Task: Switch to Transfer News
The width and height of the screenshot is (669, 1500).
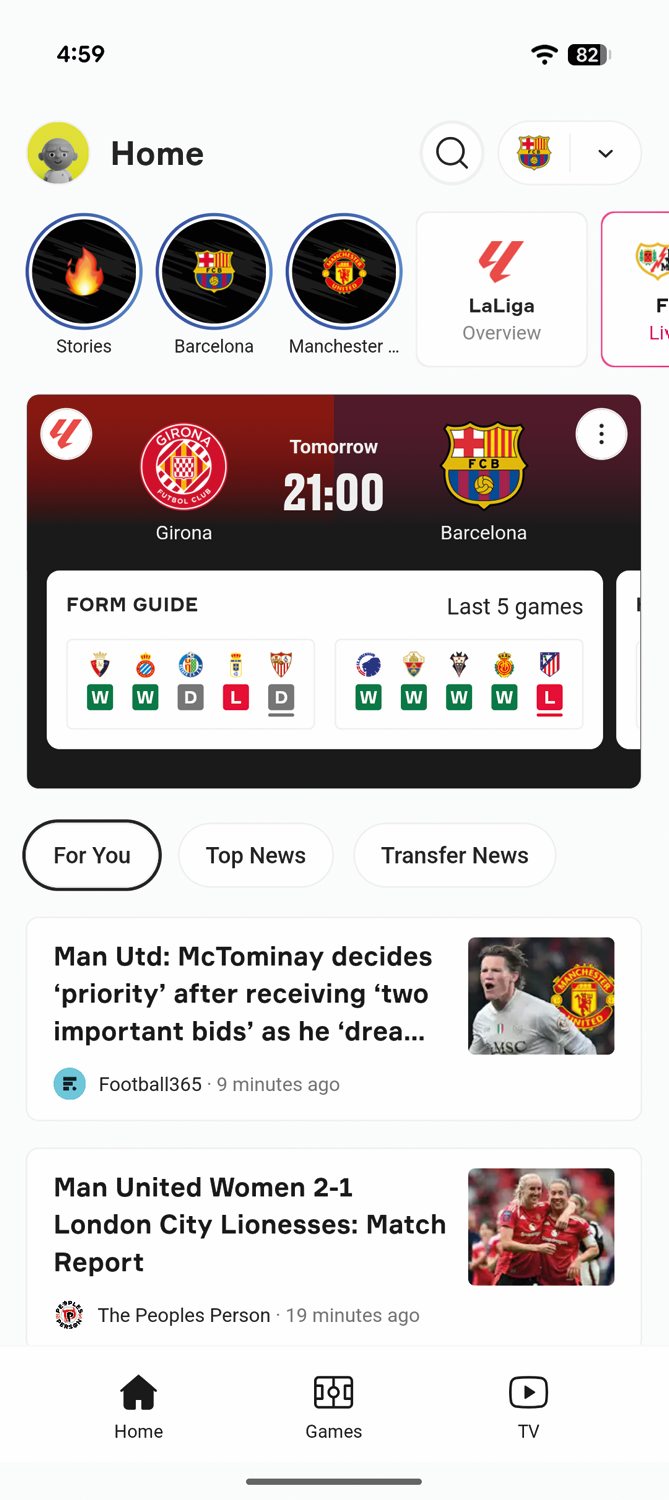Action: 455,855
